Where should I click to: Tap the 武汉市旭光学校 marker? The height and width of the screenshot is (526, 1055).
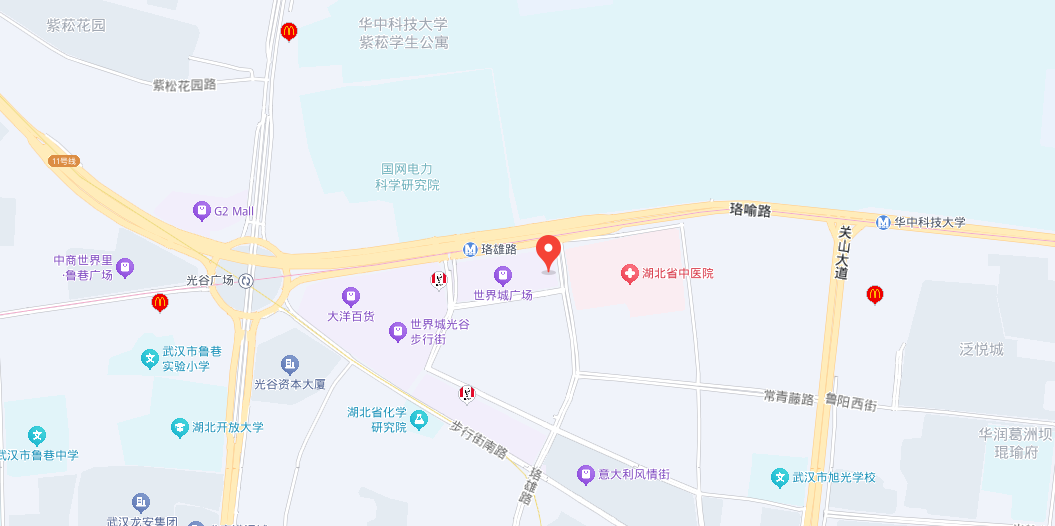[779, 477]
